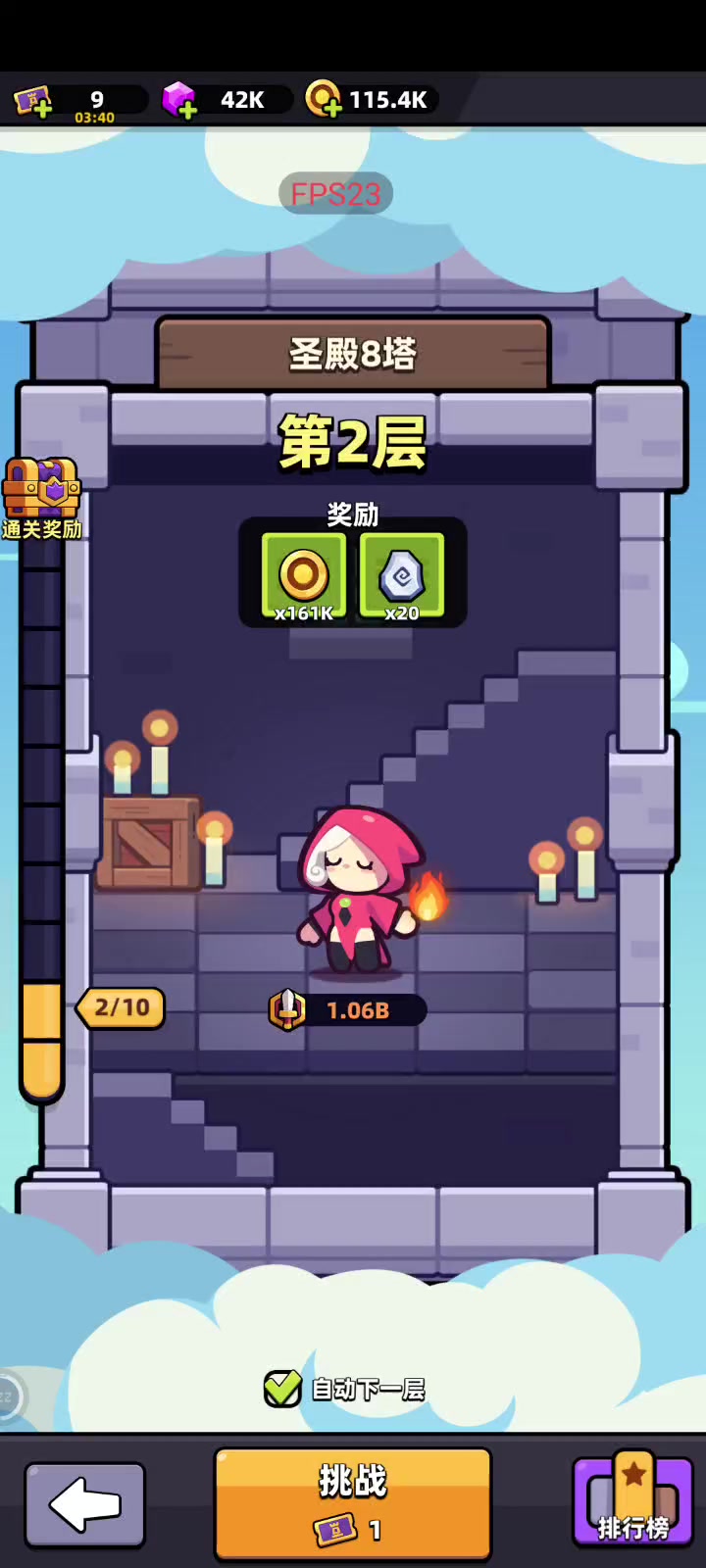Uncheck the 自动下一层 auto next floor checkbox

click(x=282, y=1389)
